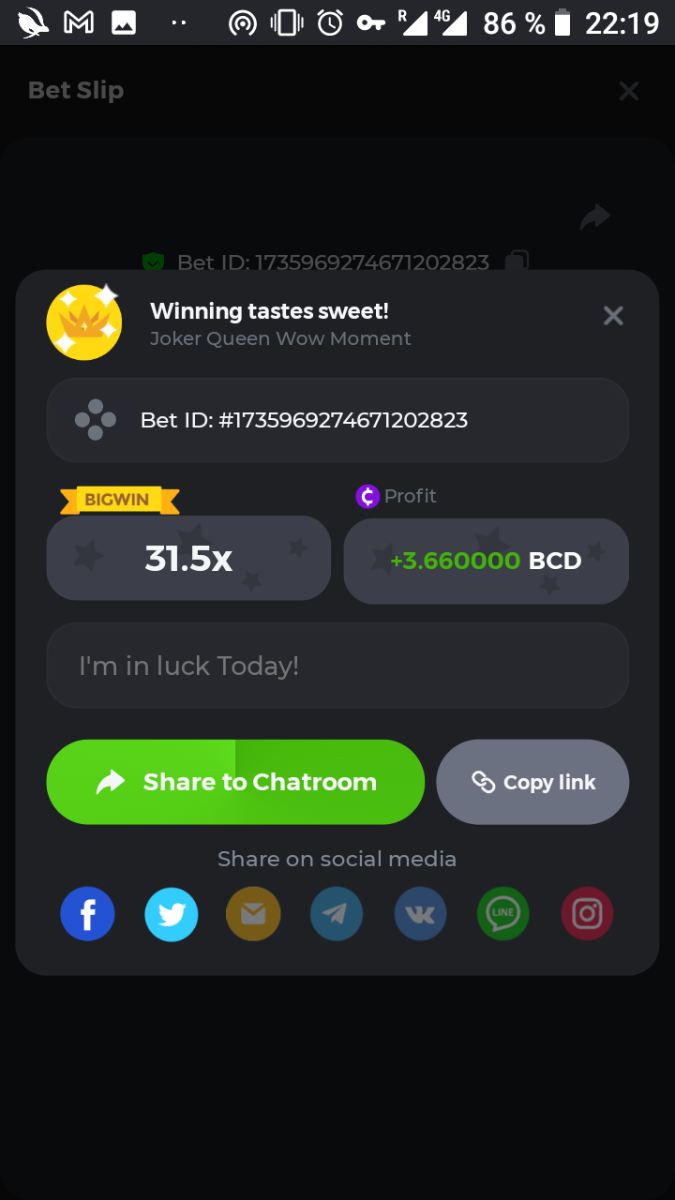Copy the share link

532,782
